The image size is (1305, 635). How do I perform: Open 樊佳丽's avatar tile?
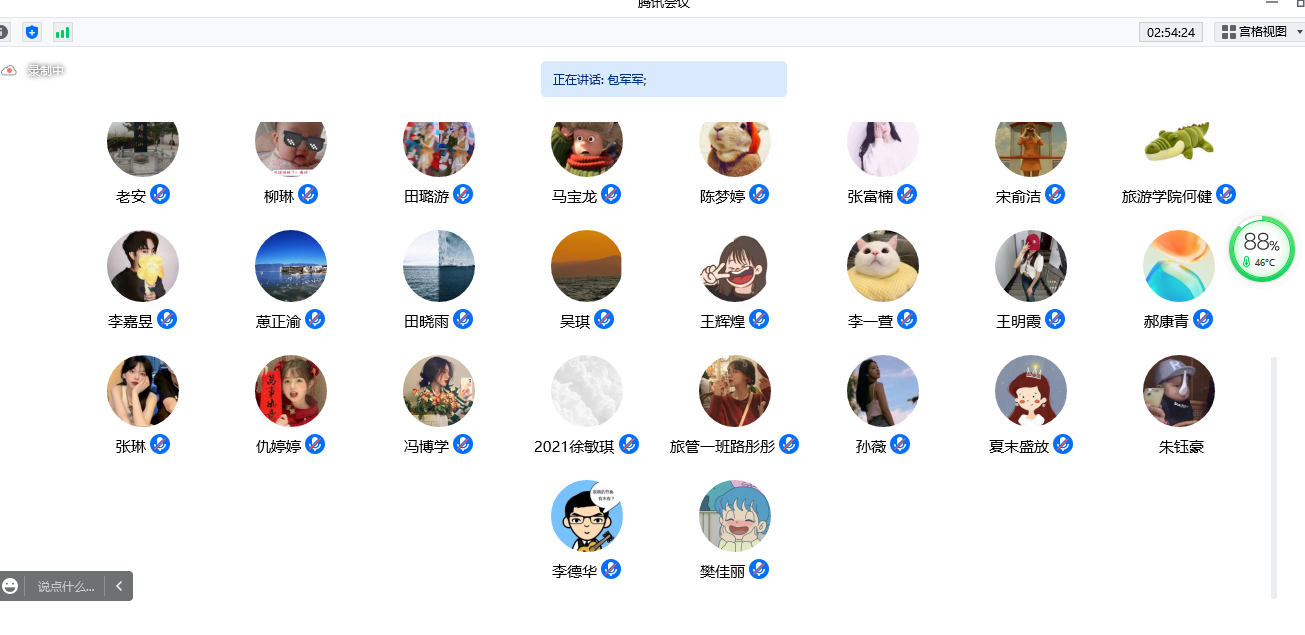[x=734, y=516]
